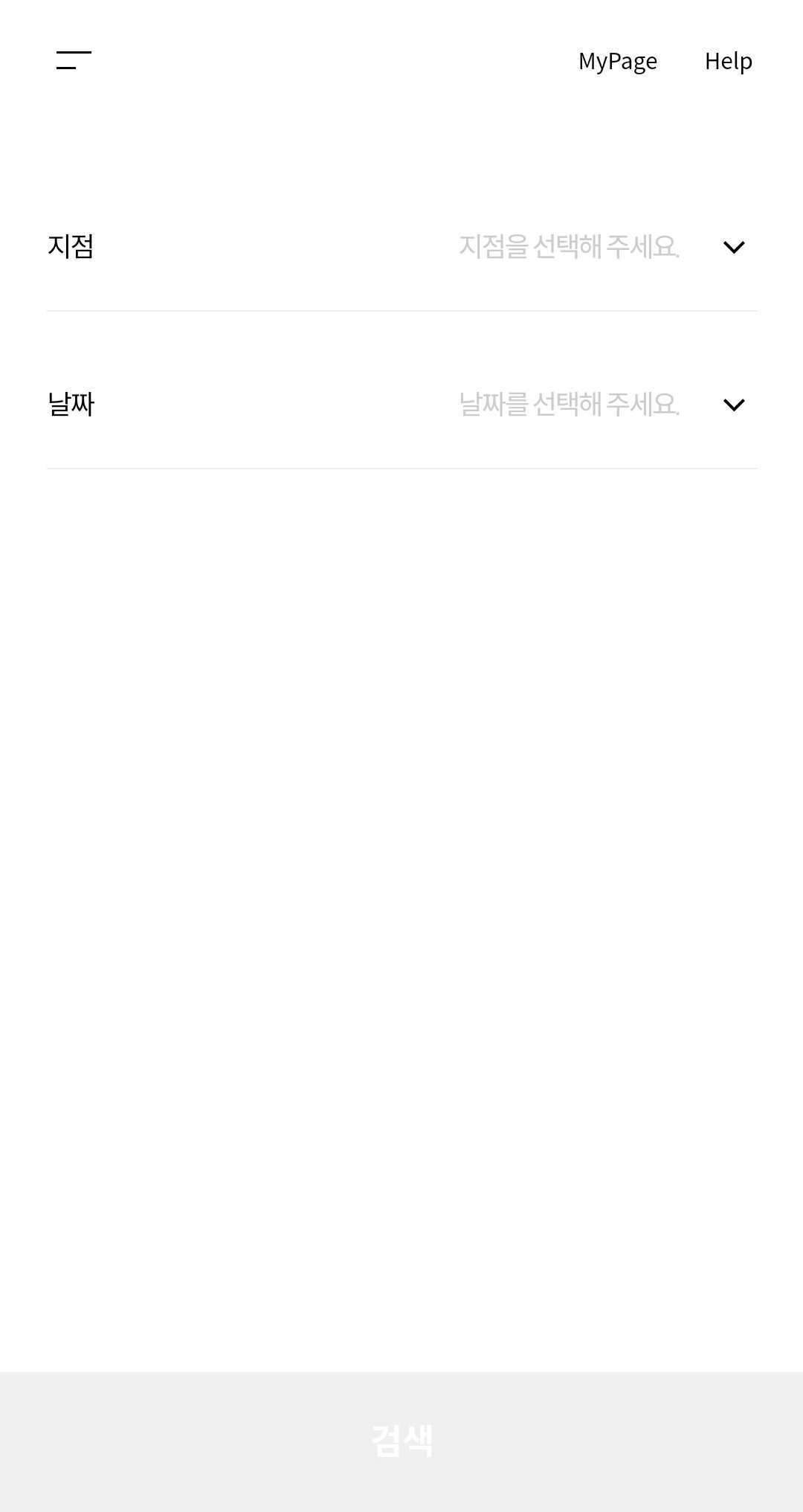Expand the 지점 branch dropdown
The width and height of the screenshot is (803, 1512).
pos(733,247)
